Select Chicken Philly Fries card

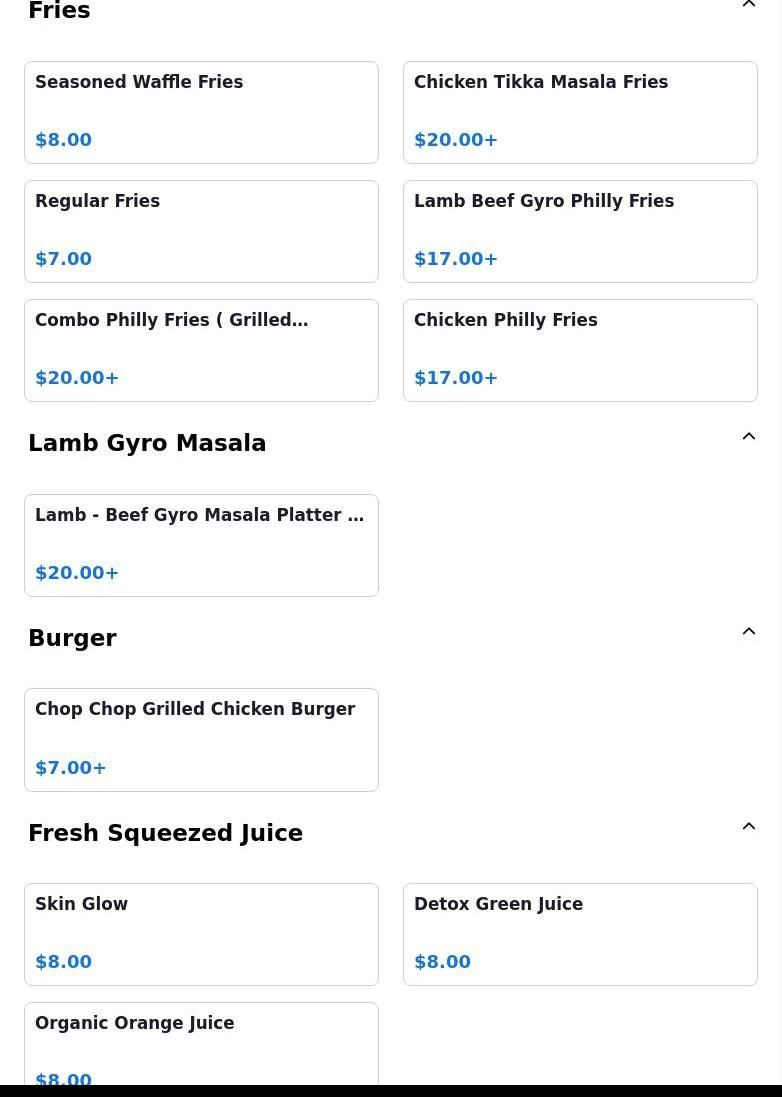580,350
